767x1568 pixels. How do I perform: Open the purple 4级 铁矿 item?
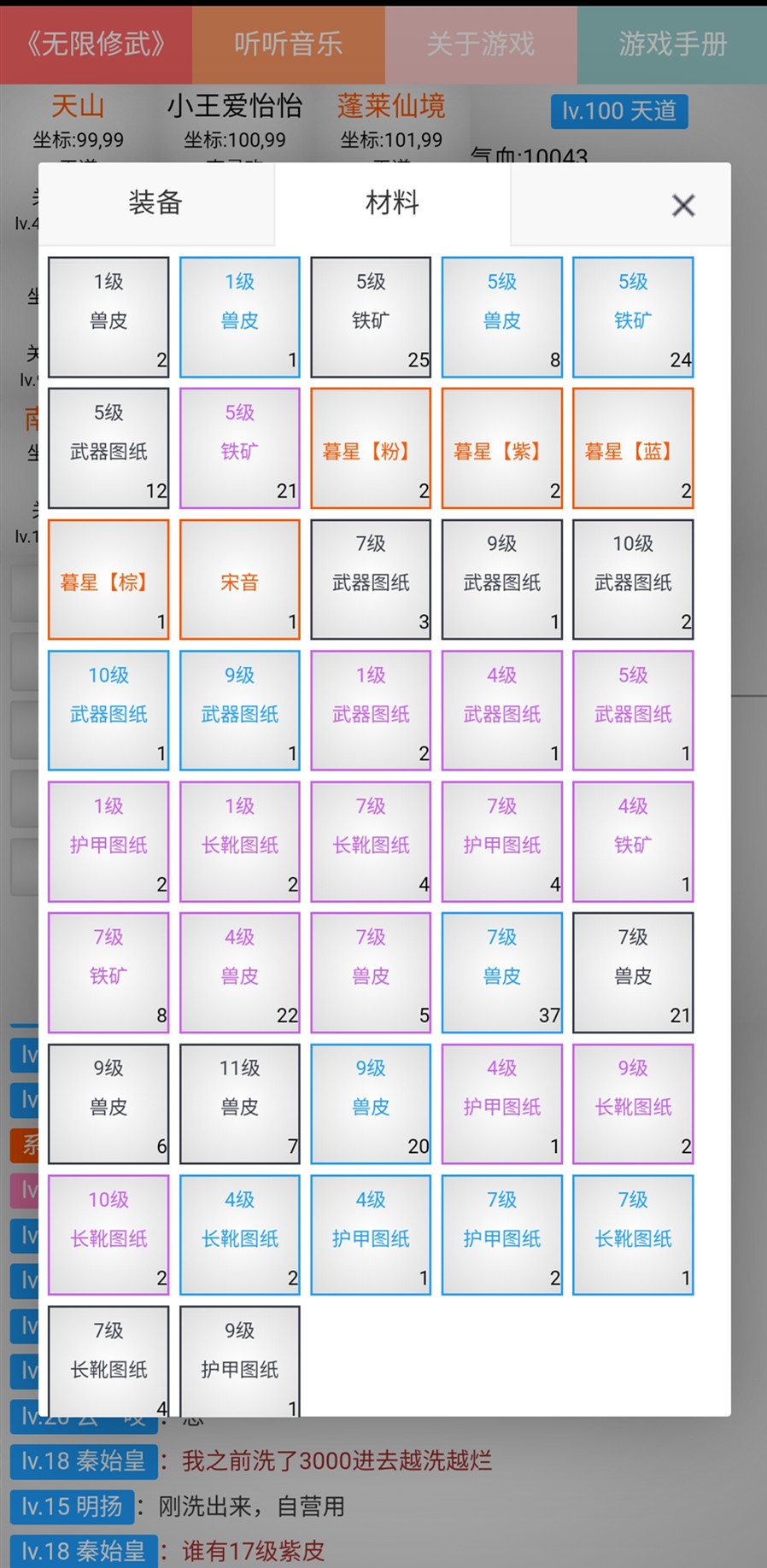(x=633, y=842)
